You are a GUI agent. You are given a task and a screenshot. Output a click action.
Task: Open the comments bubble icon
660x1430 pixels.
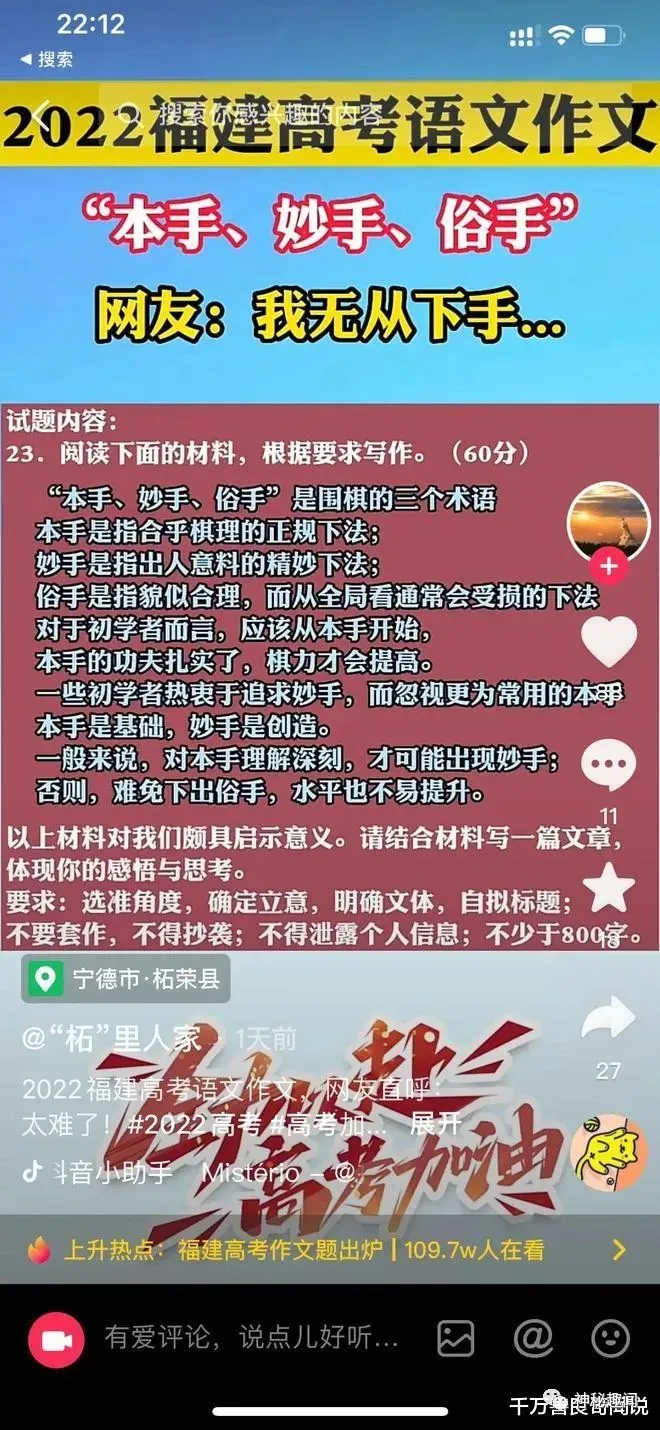609,767
